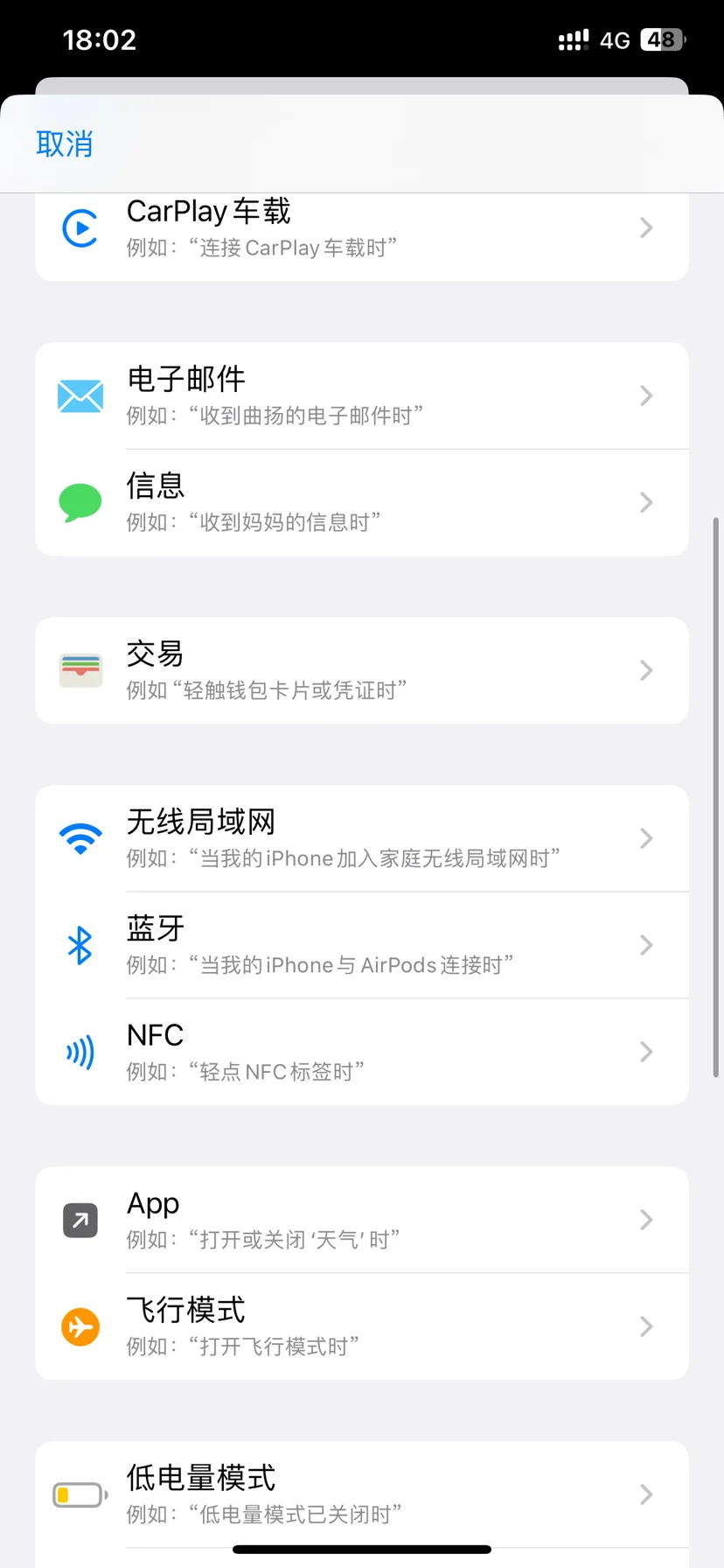Select the App trigger row

point(362,1220)
